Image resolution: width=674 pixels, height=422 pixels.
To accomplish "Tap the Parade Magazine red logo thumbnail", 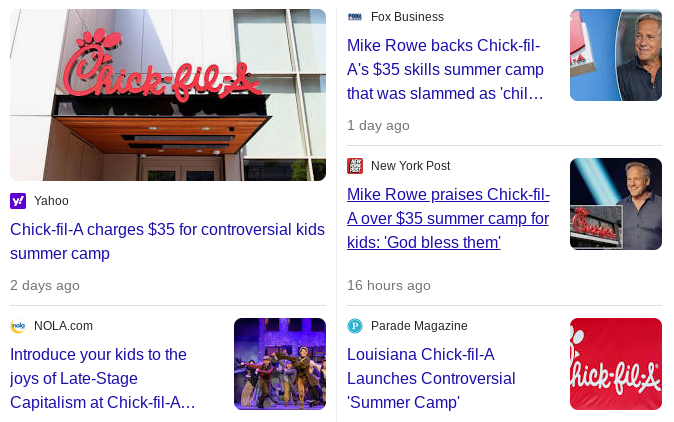I will [x=615, y=364].
